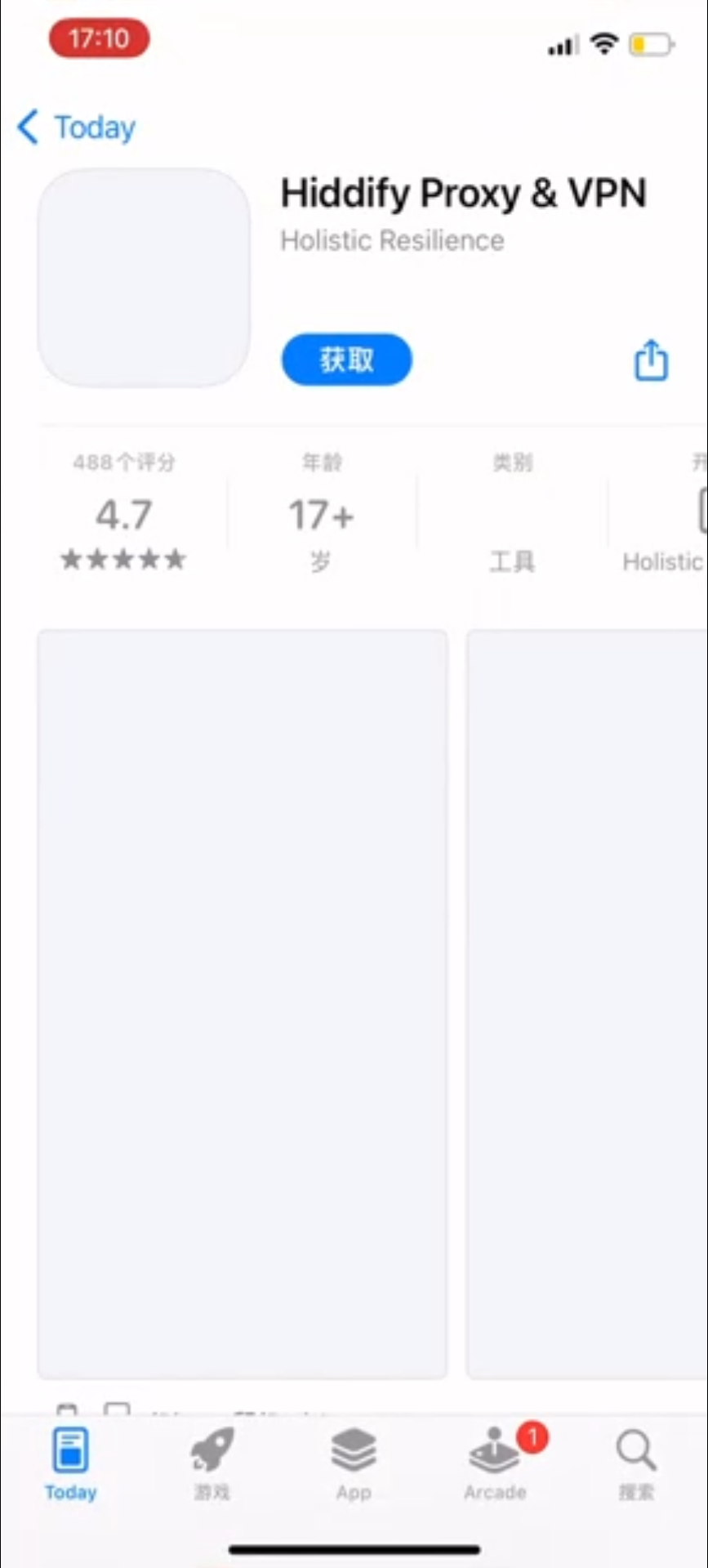Tap the 获取 button to download Hiddify

pyautogui.click(x=346, y=360)
